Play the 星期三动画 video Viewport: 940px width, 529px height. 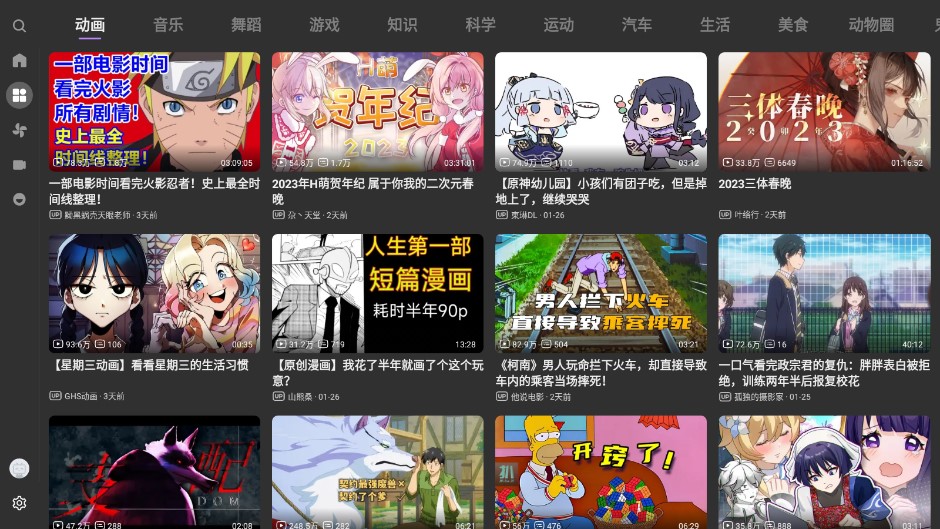coord(154,294)
